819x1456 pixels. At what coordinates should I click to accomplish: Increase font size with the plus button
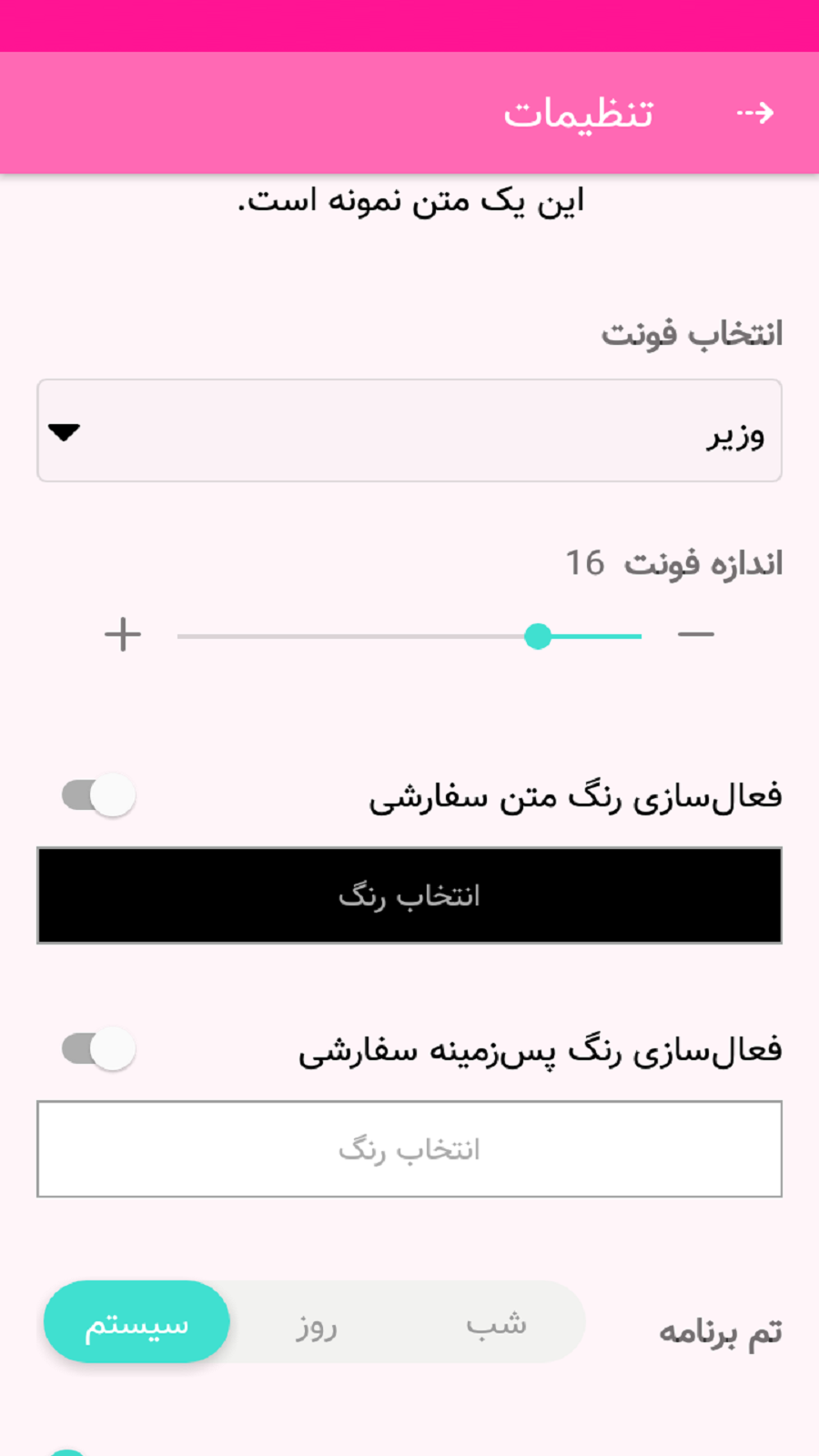pyautogui.click(x=123, y=634)
